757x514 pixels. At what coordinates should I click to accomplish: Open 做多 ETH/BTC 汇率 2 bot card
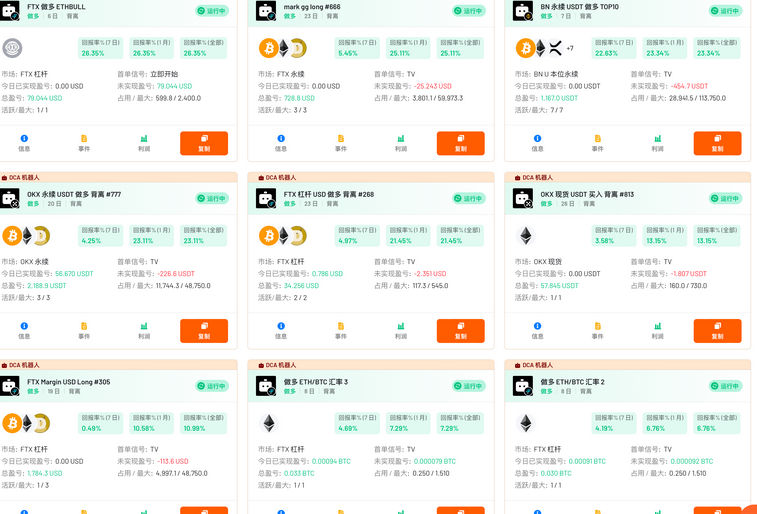[x=573, y=382]
